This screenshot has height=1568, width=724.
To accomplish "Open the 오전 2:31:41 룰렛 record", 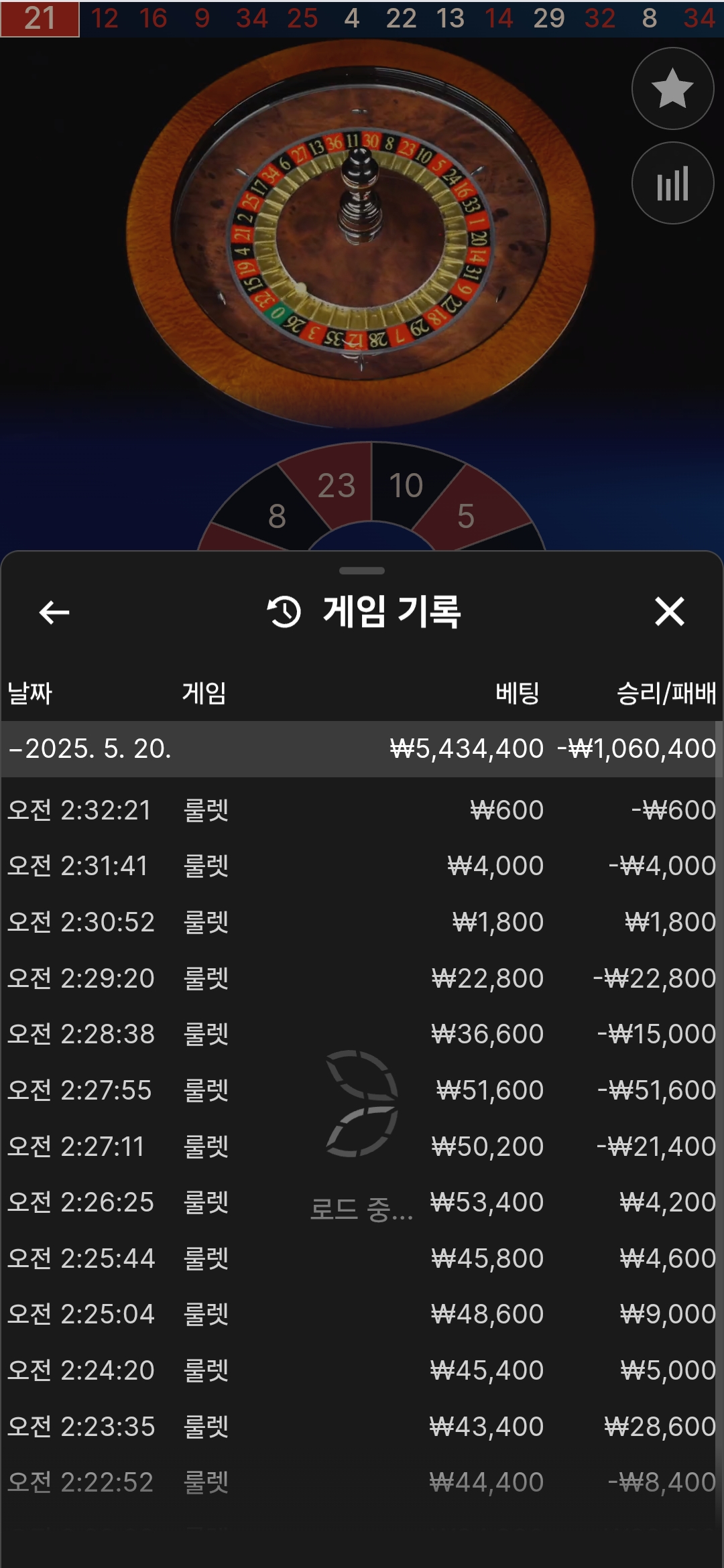I will point(362,866).
